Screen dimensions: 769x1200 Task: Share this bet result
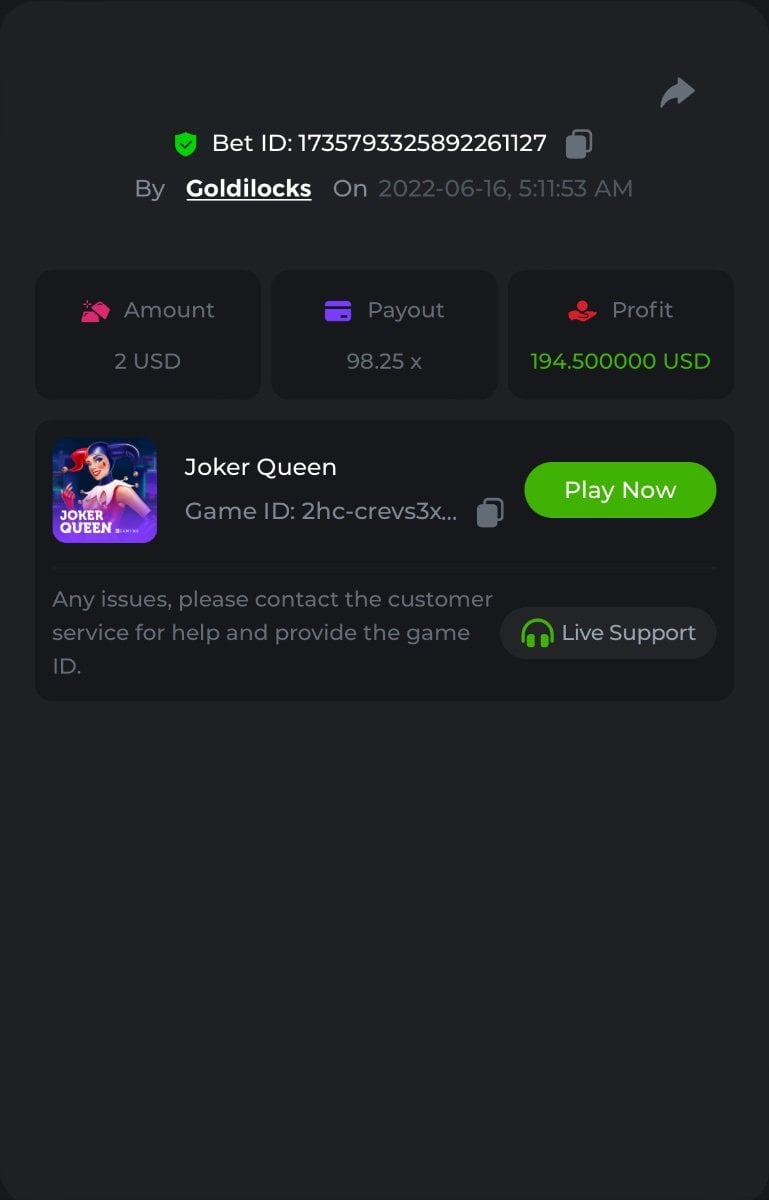[x=677, y=93]
